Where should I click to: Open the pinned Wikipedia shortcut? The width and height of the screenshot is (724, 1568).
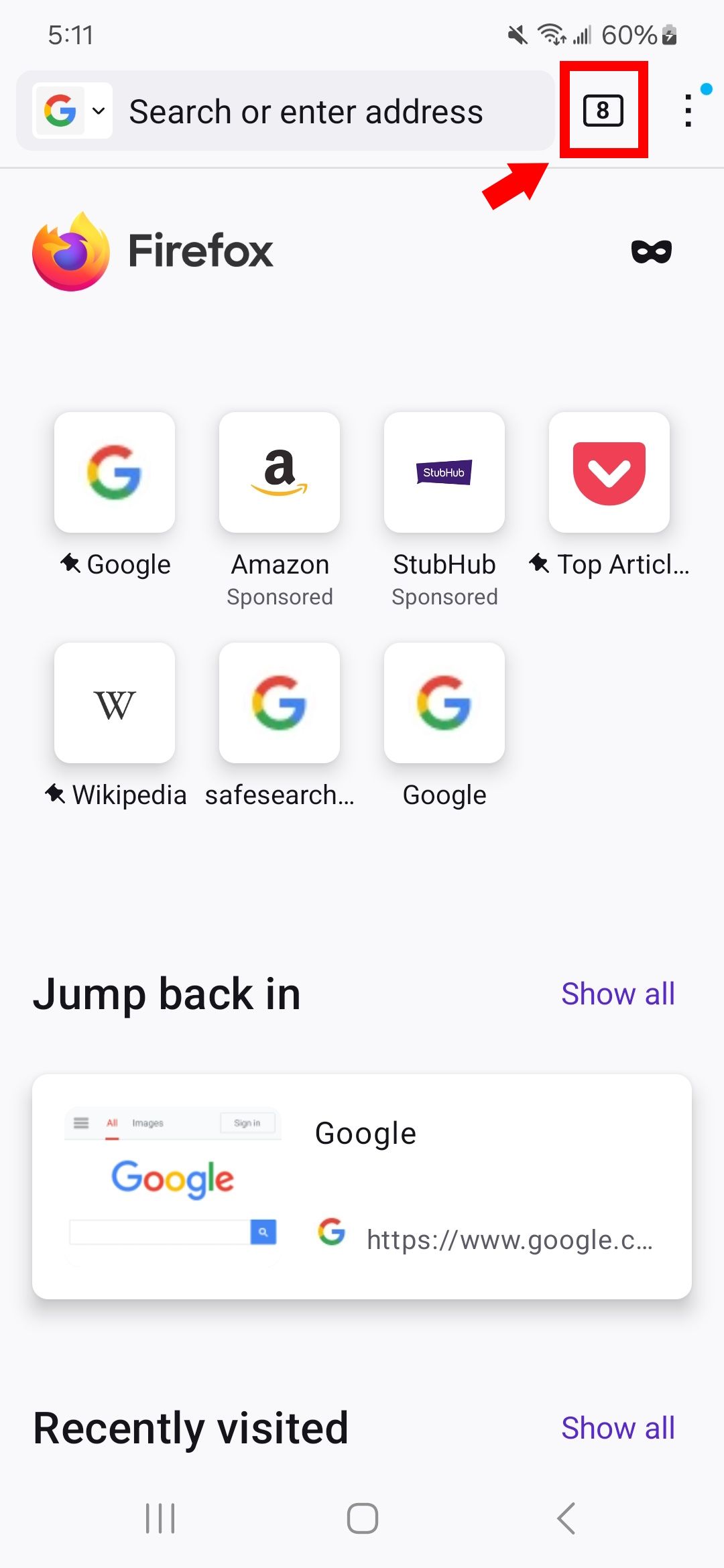(x=115, y=702)
